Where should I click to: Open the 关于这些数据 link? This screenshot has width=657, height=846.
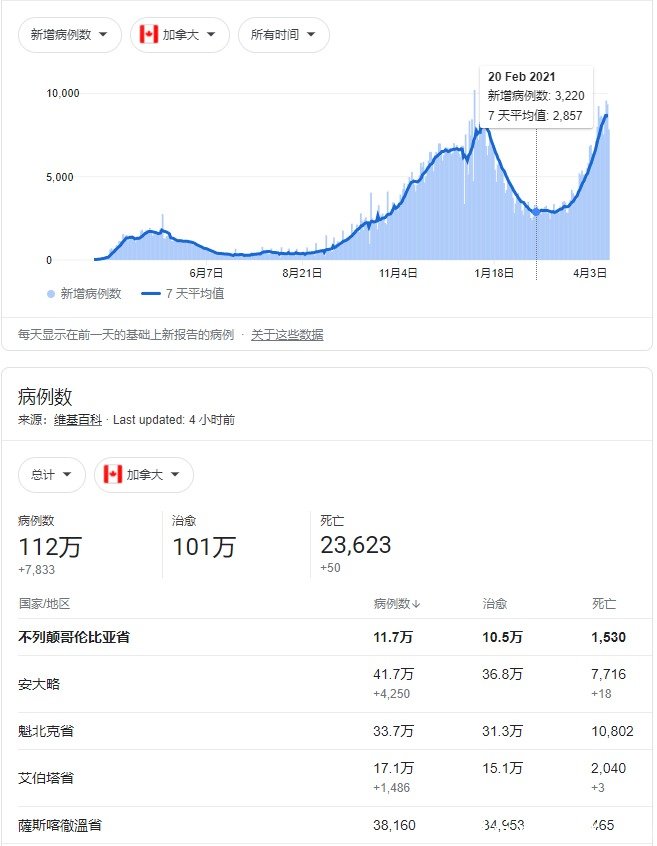pos(287,335)
